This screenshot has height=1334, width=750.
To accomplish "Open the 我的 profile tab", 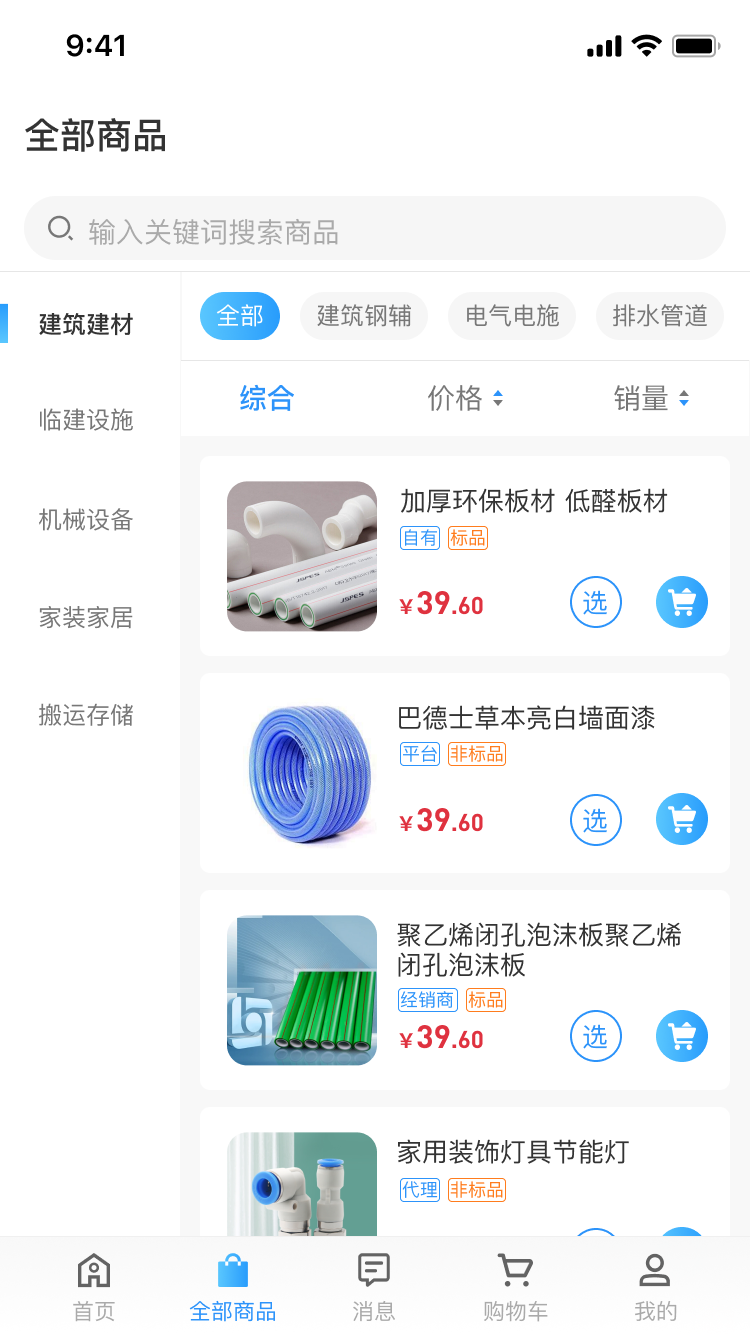I will click(x=655, y=1287).
